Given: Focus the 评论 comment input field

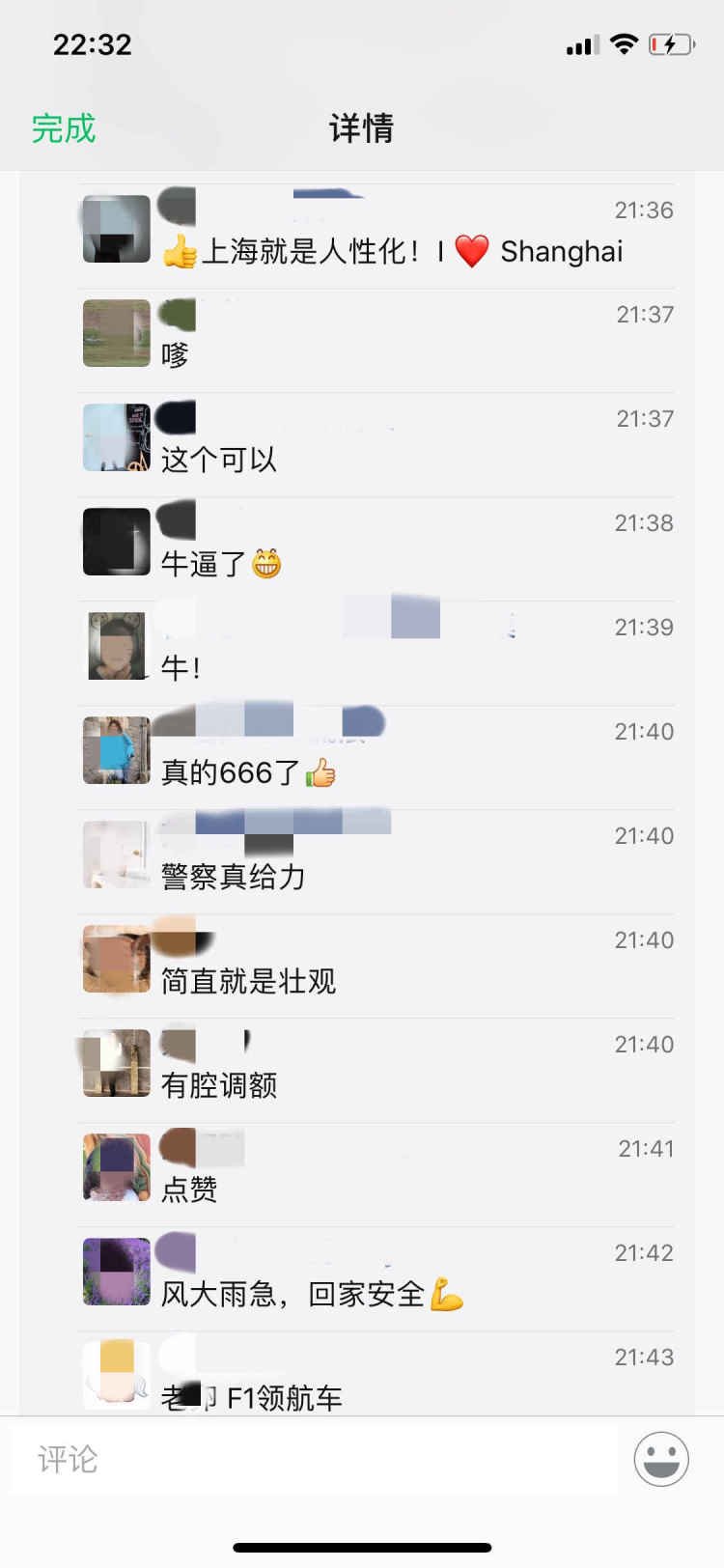Looking at the screenshot, I should pos(314,1459).
